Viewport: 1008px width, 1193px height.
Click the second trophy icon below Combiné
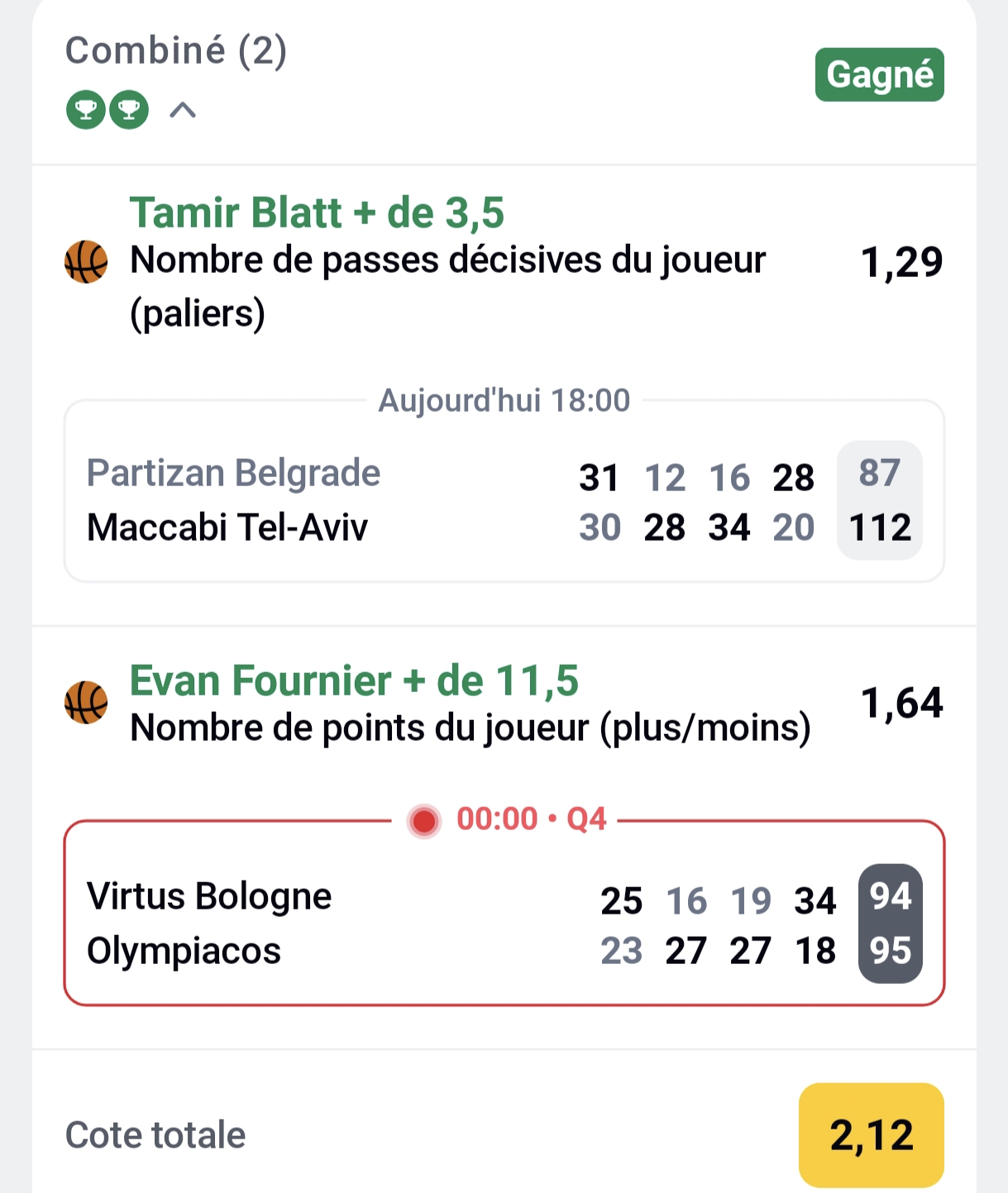pyautogui.click(x=128, y=110)
